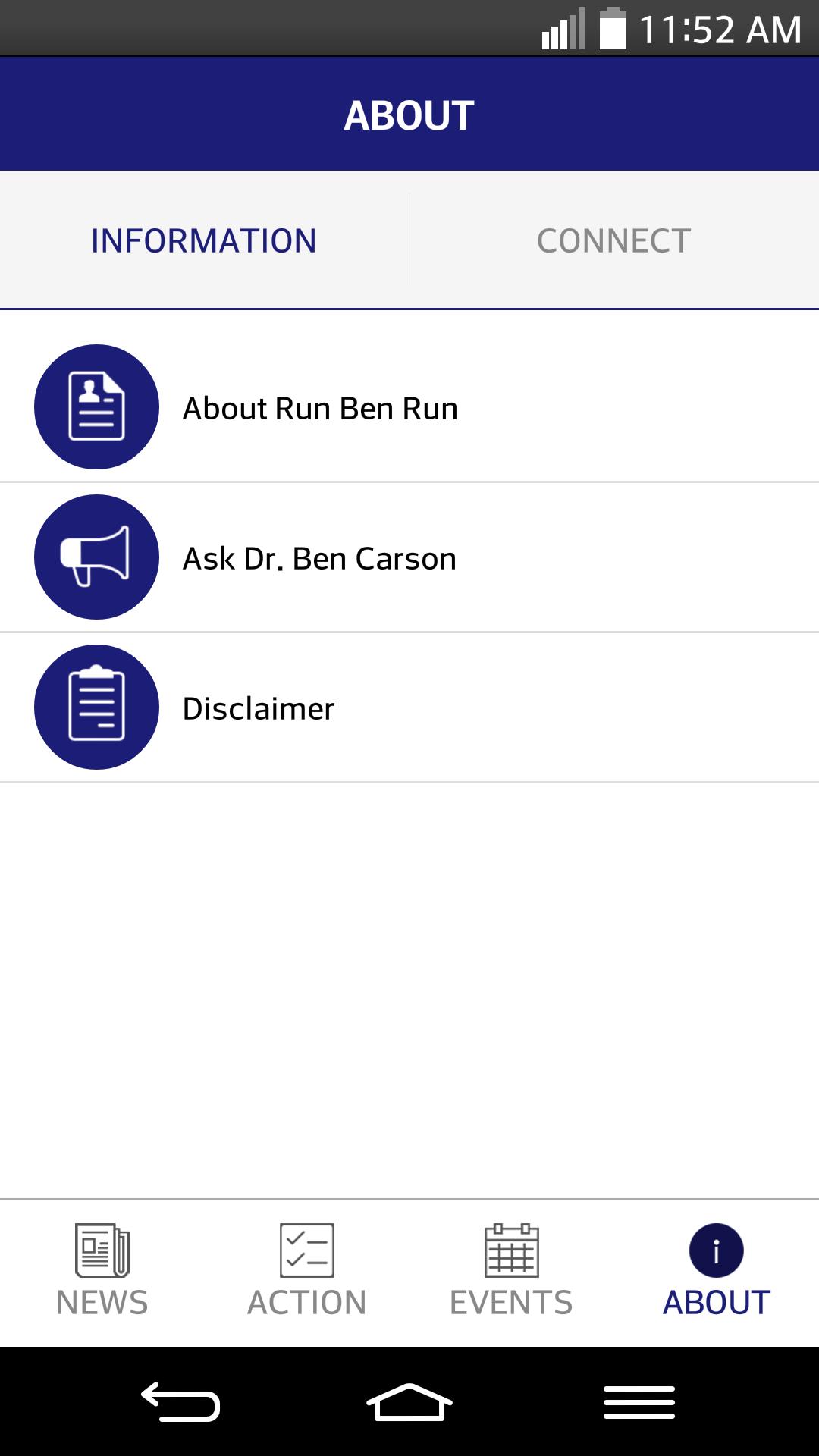Go back using the system back button

click(x=180, y=1401)
